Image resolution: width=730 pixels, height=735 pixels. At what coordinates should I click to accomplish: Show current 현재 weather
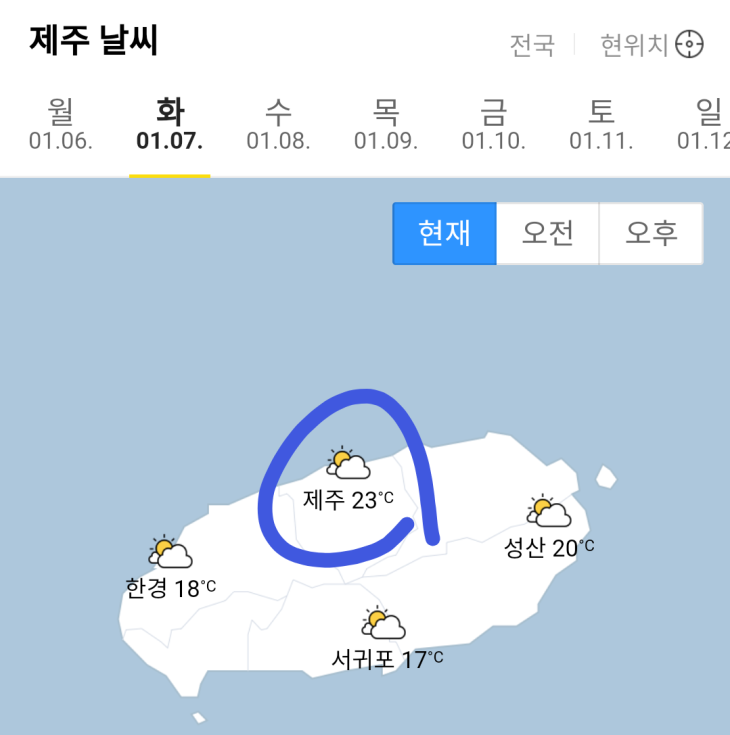(x=444, y=234)
